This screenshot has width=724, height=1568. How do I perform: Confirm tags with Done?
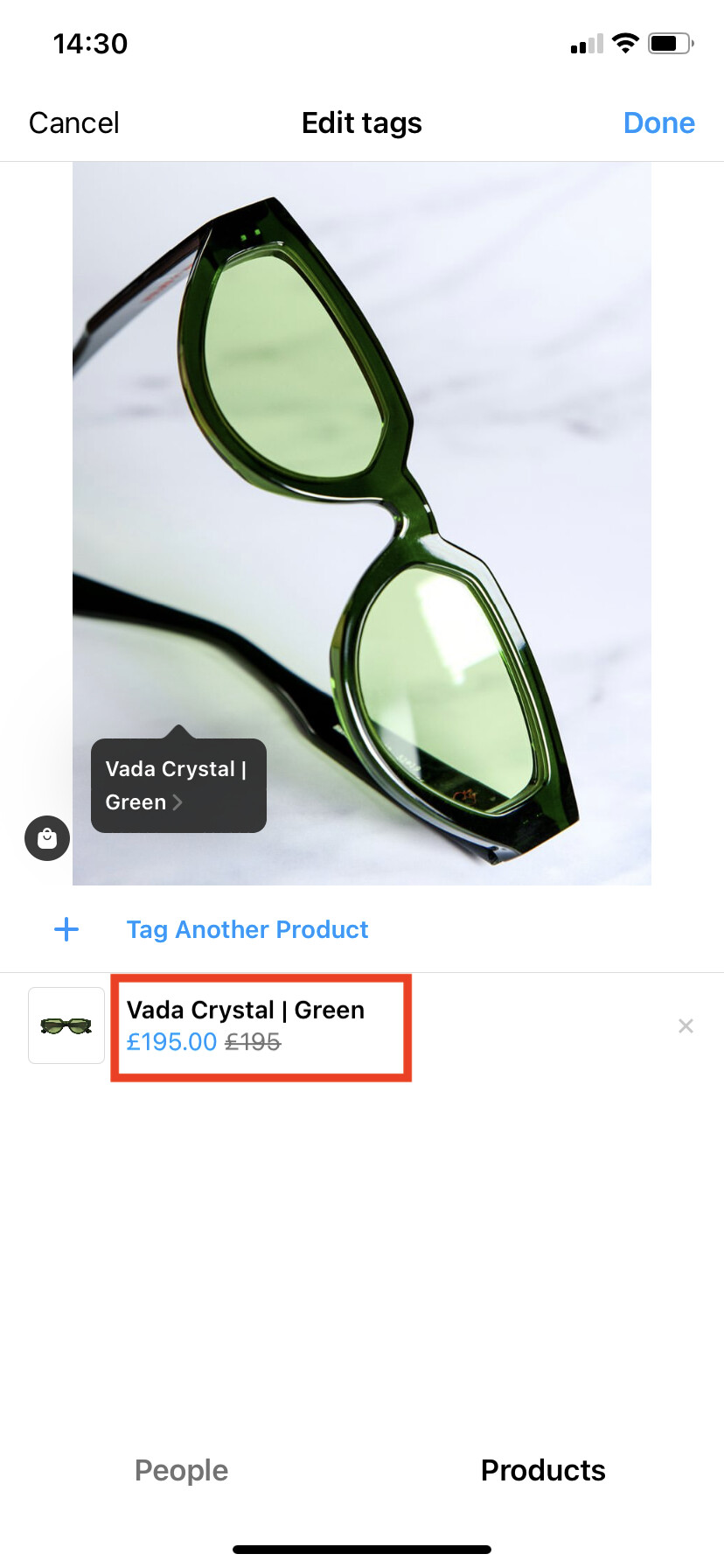point(658,123)
